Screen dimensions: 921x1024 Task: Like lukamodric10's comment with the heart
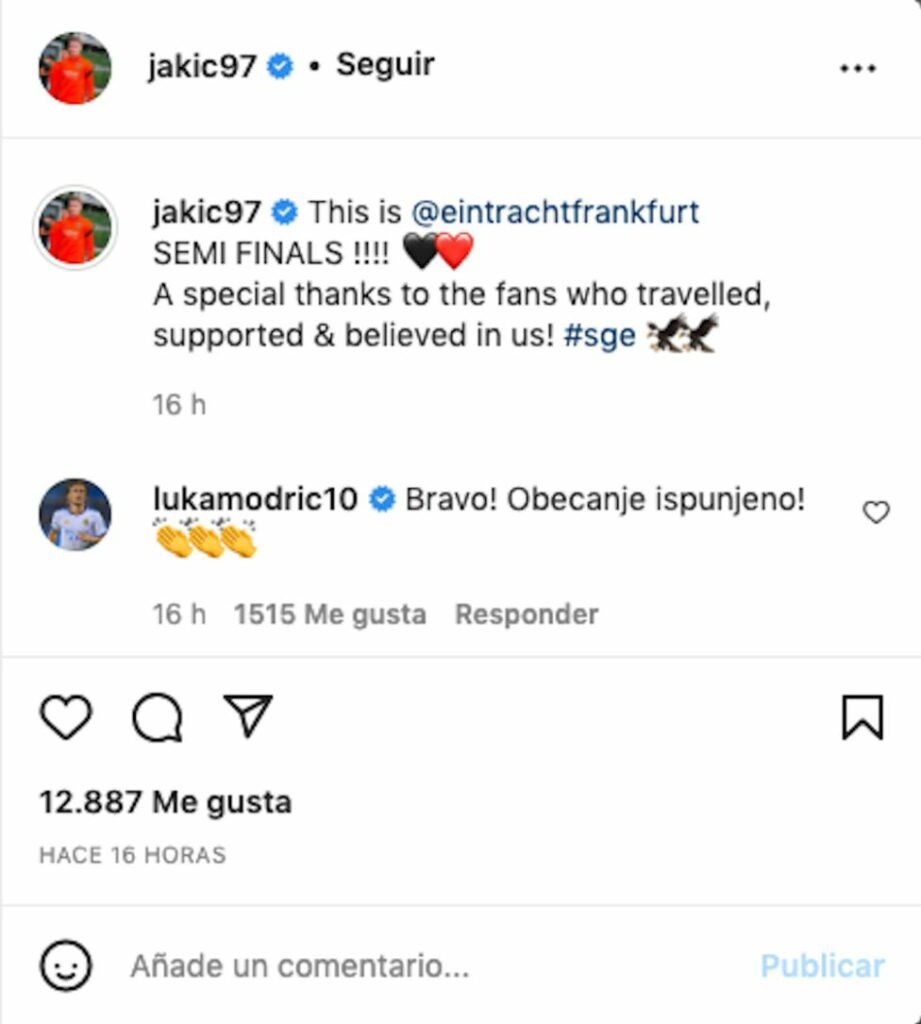pyautogui.click(x=877, y=512)
